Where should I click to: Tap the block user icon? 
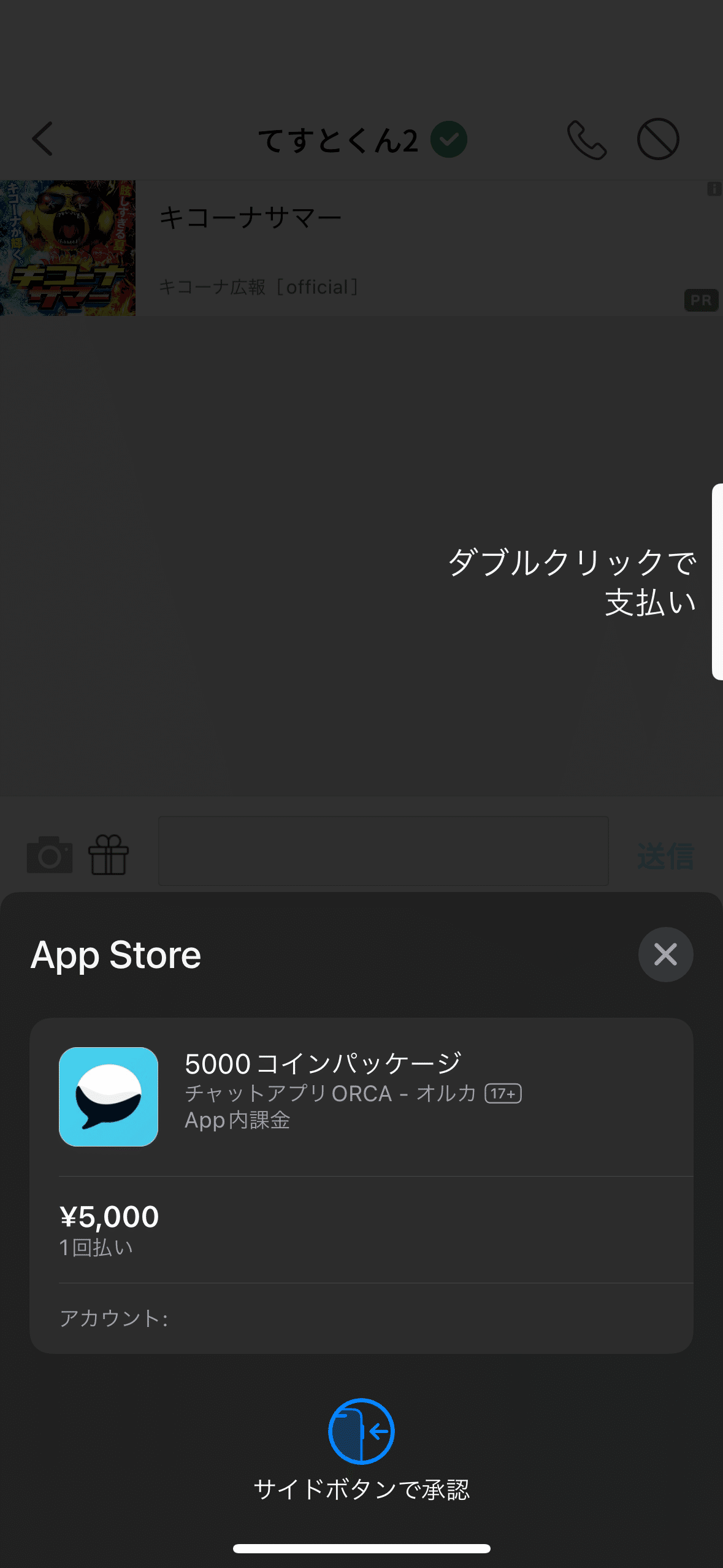(x=658, y=139)
